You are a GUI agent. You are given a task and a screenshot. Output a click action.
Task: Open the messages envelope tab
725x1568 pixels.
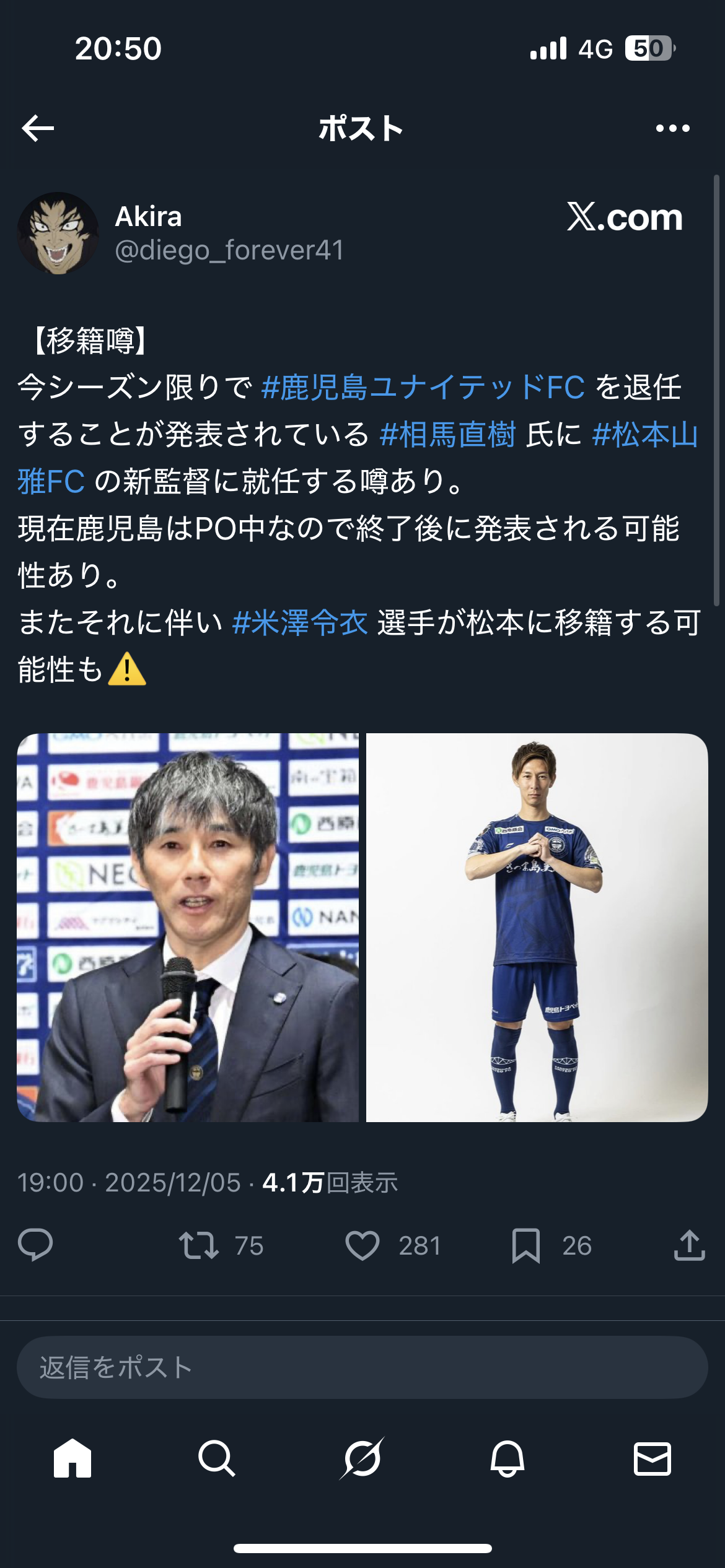[652, 1458]
